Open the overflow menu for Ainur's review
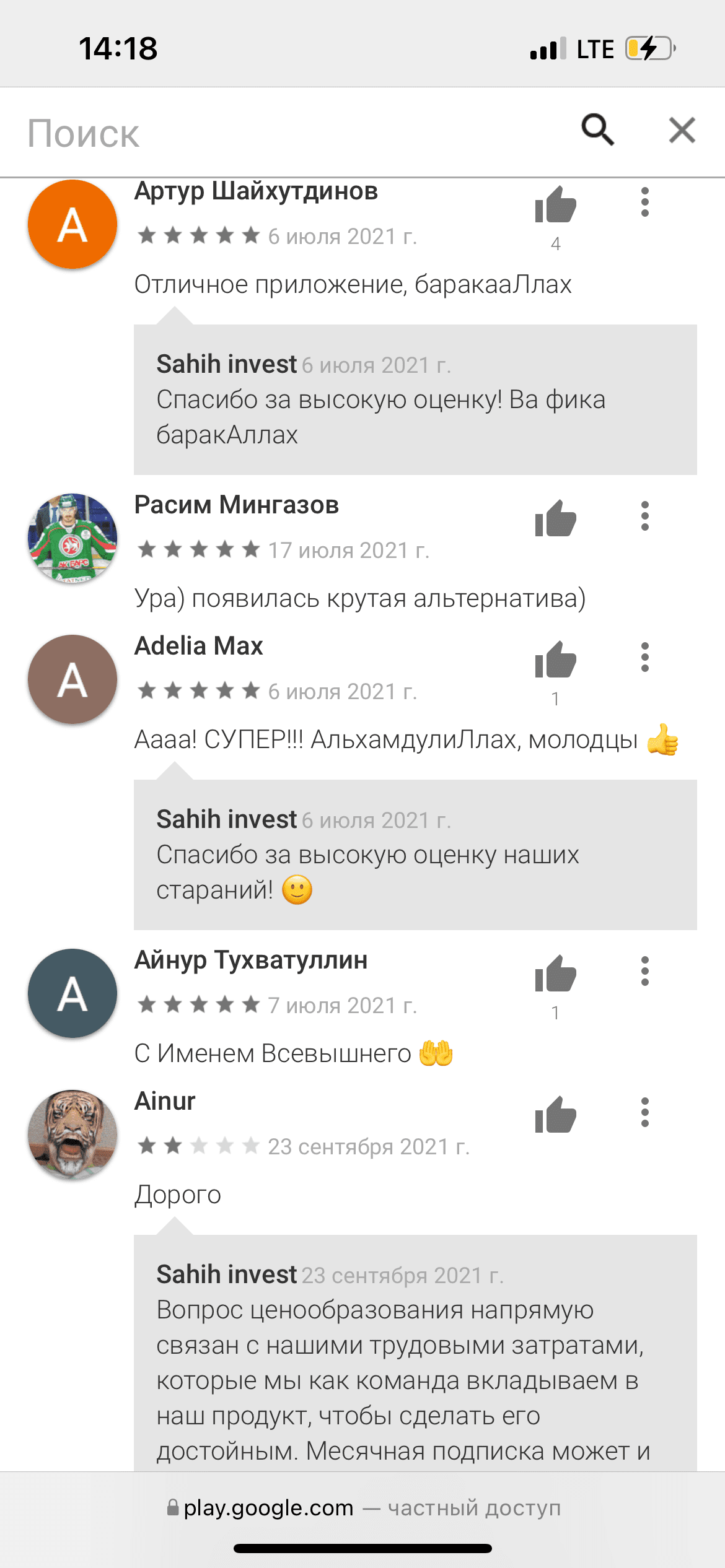Viewport: 725px width, 1568px height. [x=644, y=1112]
